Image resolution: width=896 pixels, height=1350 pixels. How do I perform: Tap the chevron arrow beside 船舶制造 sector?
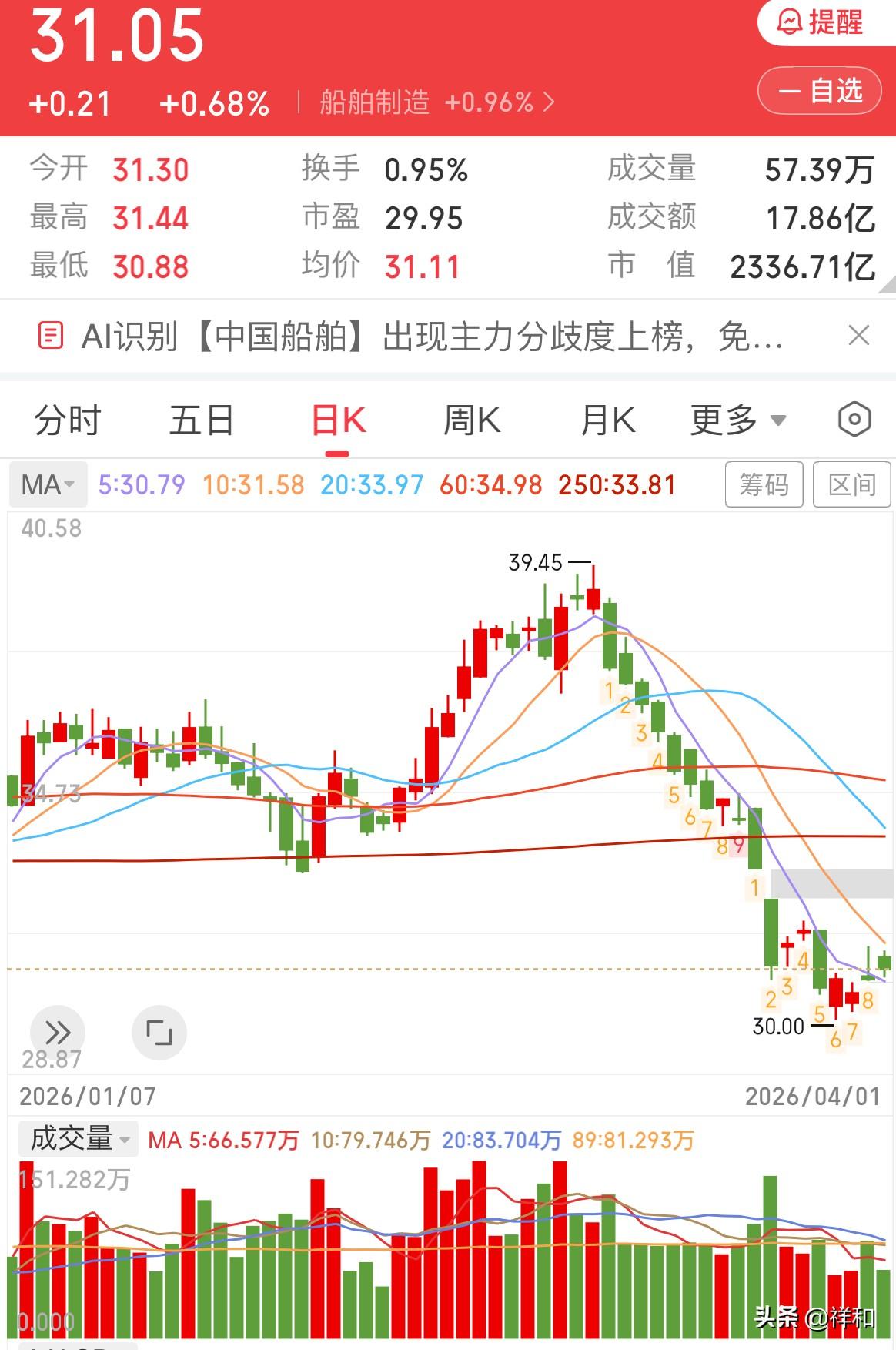548,102
